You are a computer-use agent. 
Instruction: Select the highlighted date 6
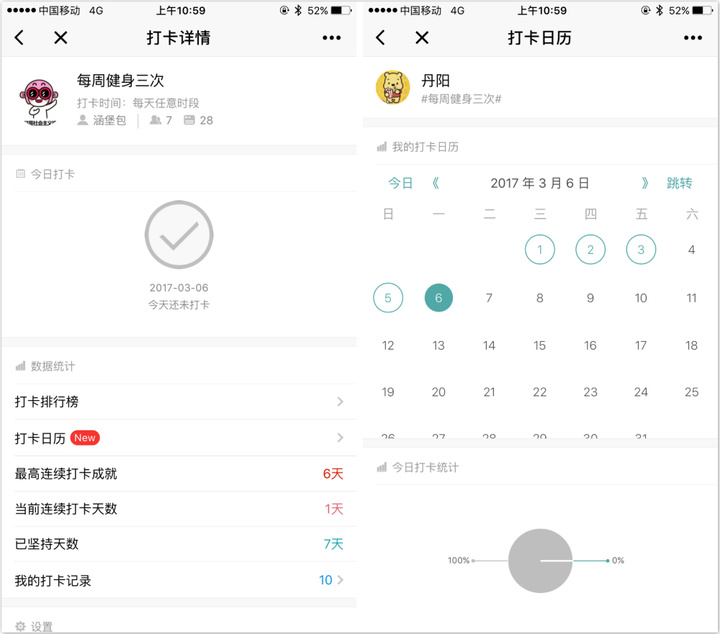[x=438, y=298]
